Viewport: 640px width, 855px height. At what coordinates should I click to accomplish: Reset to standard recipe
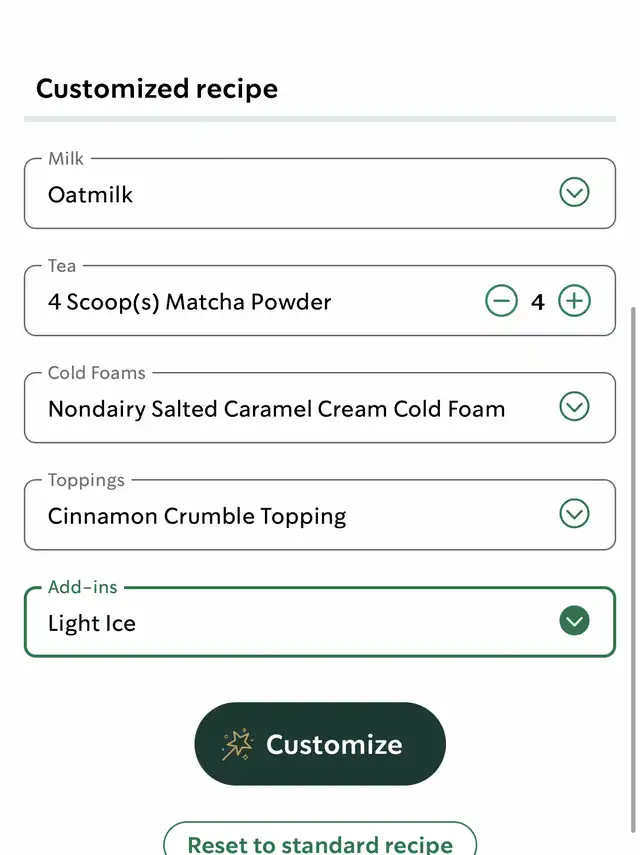pos(320,842)
